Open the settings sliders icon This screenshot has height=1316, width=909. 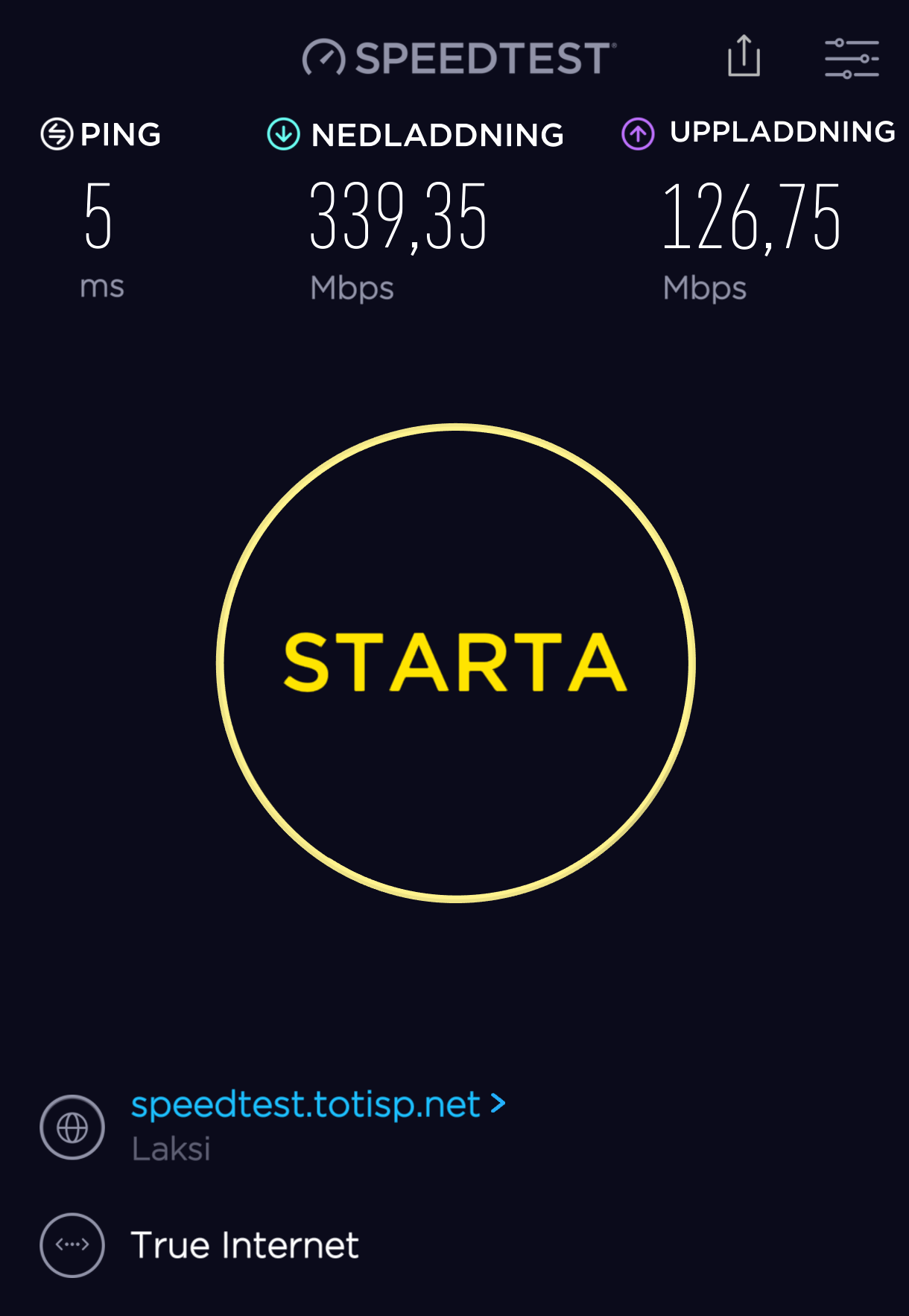[x=852, y=58]
